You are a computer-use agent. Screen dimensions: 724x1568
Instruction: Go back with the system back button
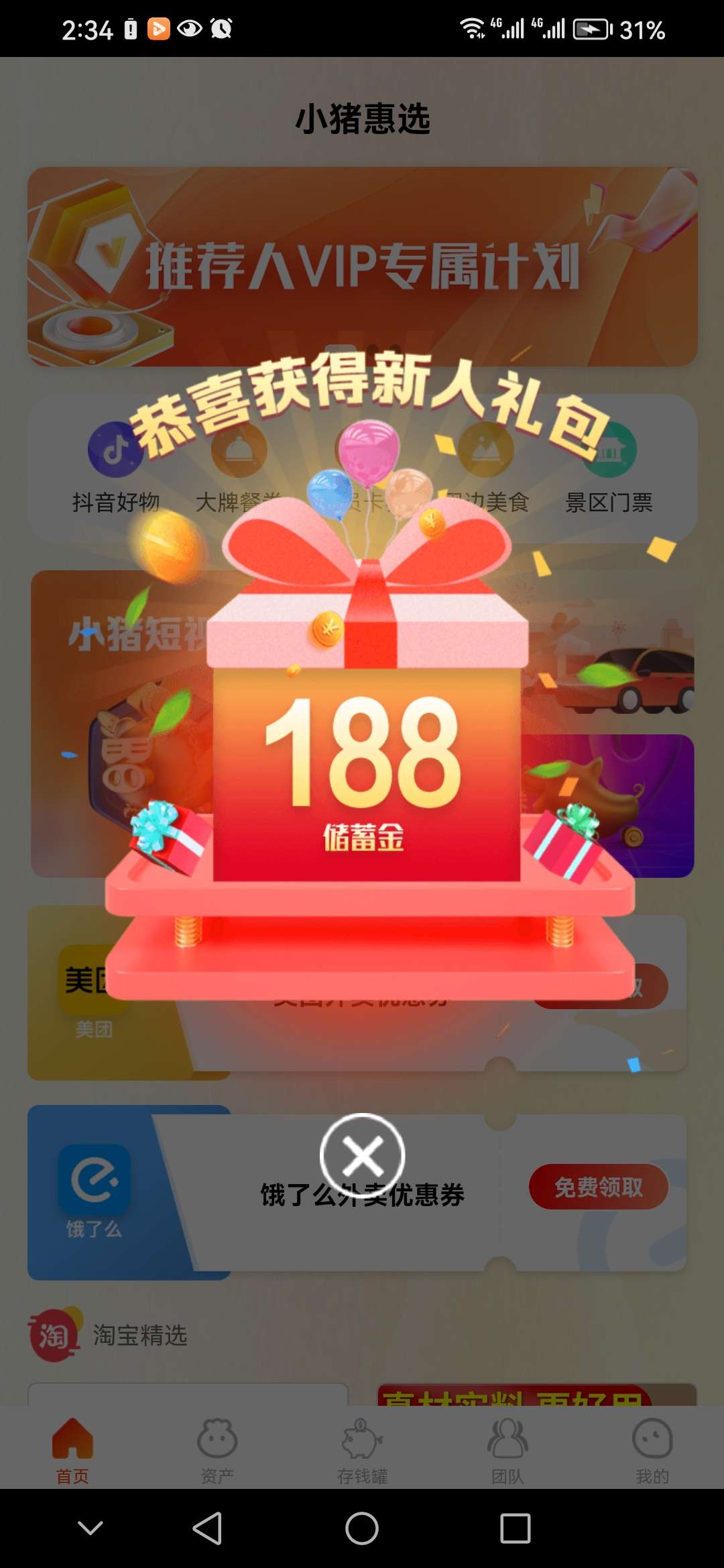(x=207, y=1528)
